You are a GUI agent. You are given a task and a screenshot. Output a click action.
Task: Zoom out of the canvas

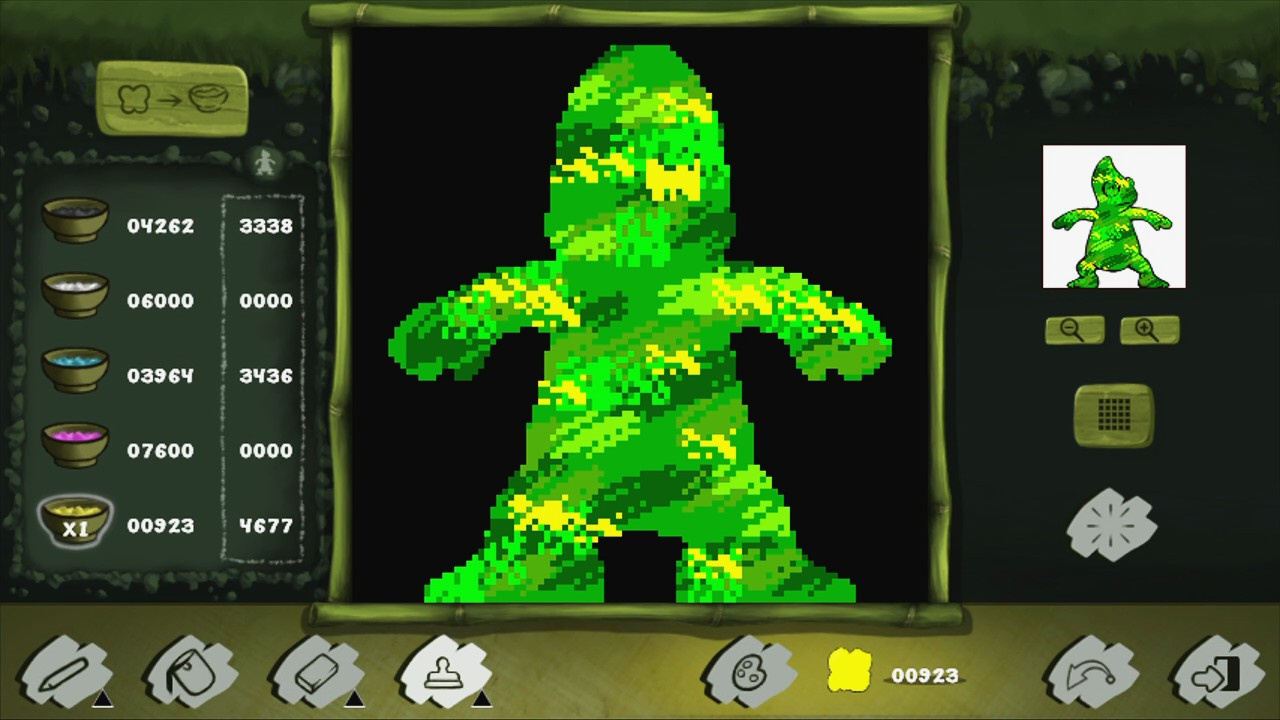point(1074,330)
